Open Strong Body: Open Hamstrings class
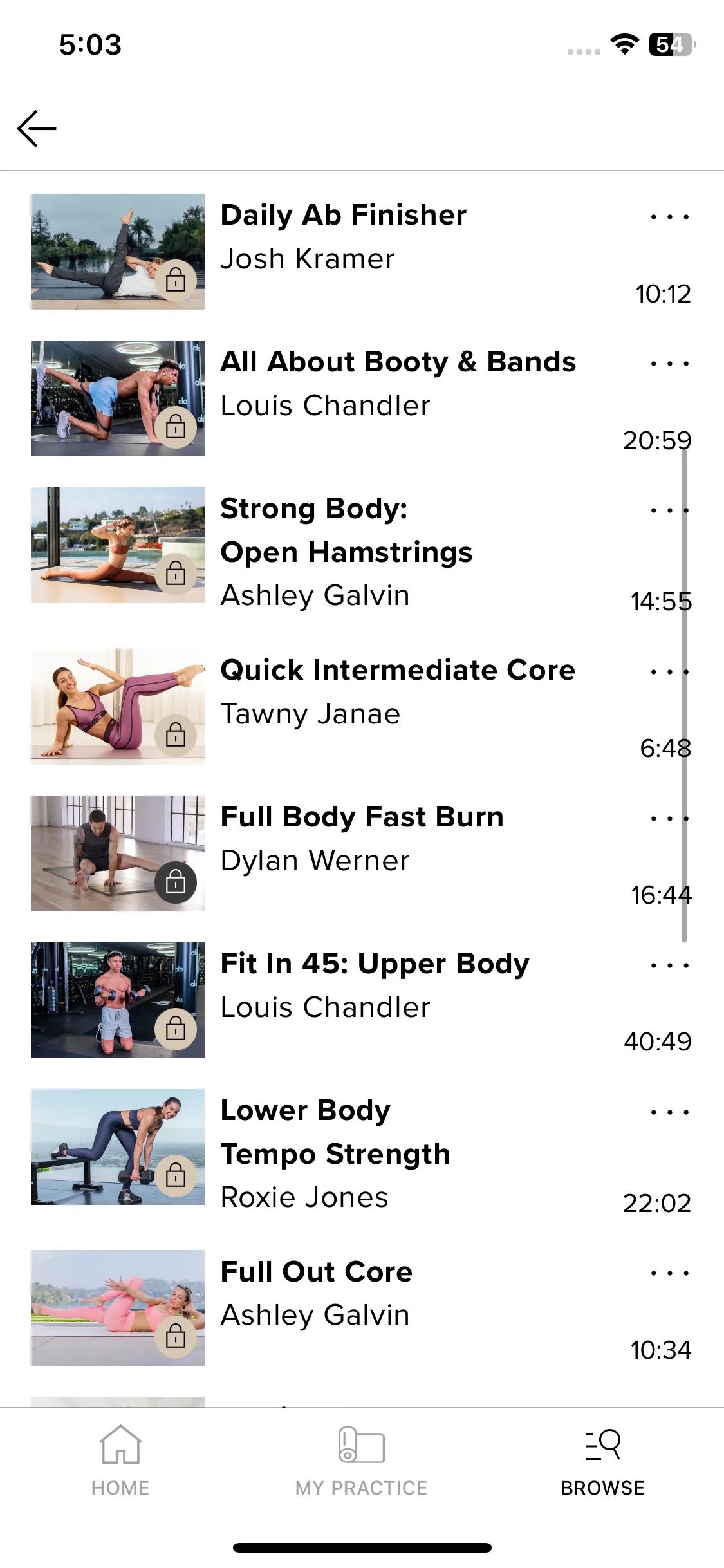 pyautogui.click(x=346, y=530)
